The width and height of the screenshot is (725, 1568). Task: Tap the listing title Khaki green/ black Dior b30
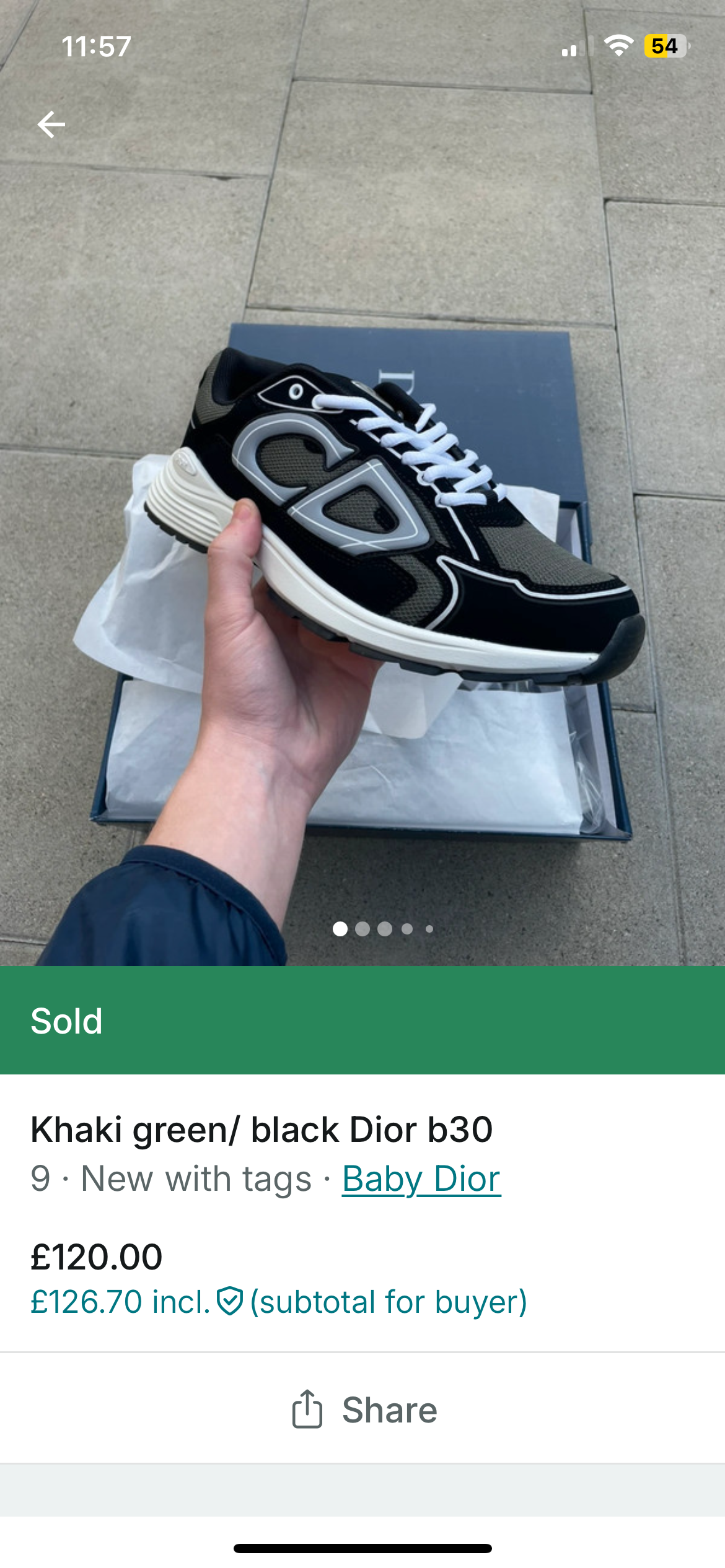tap(260, 1130)
